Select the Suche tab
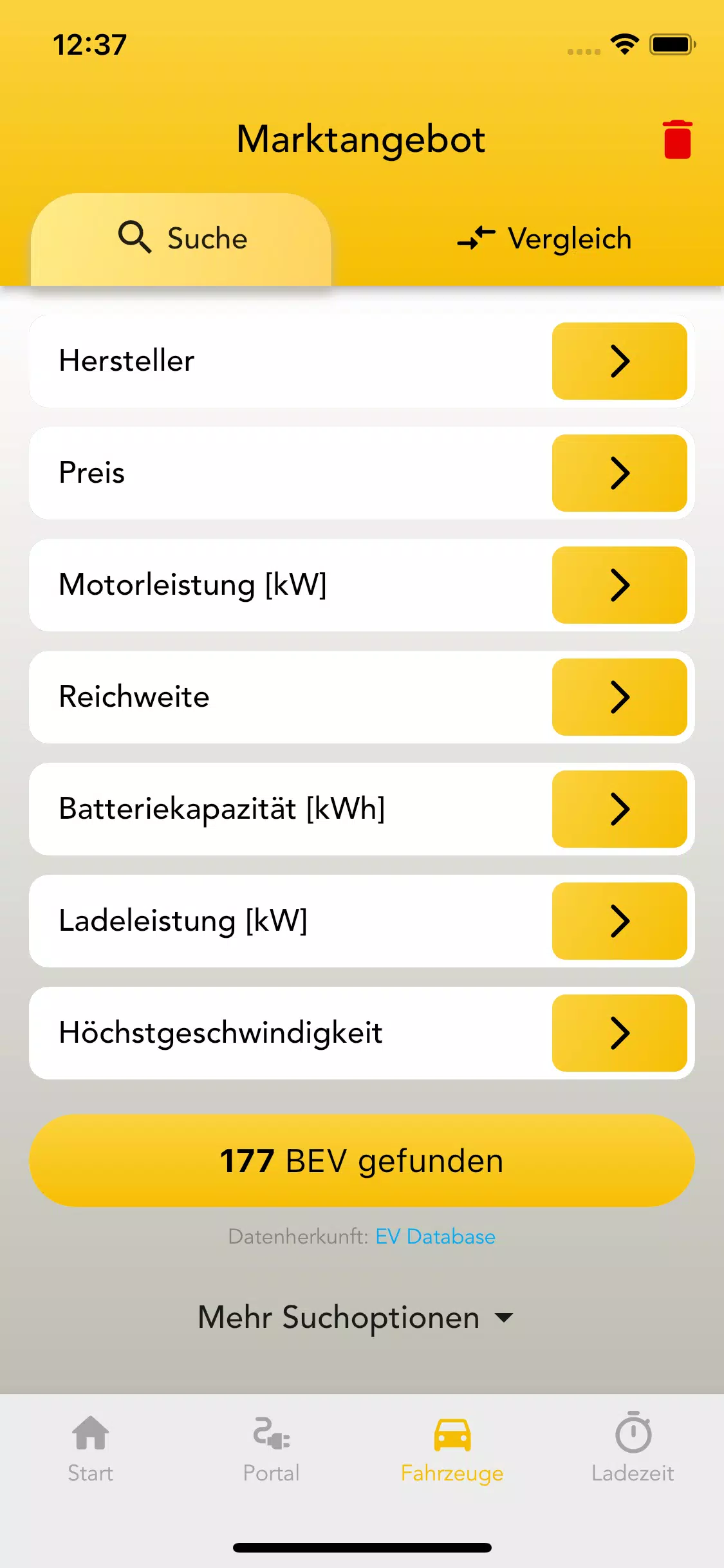The height and width of the screenshot is (1568, 724). [181, 239]
